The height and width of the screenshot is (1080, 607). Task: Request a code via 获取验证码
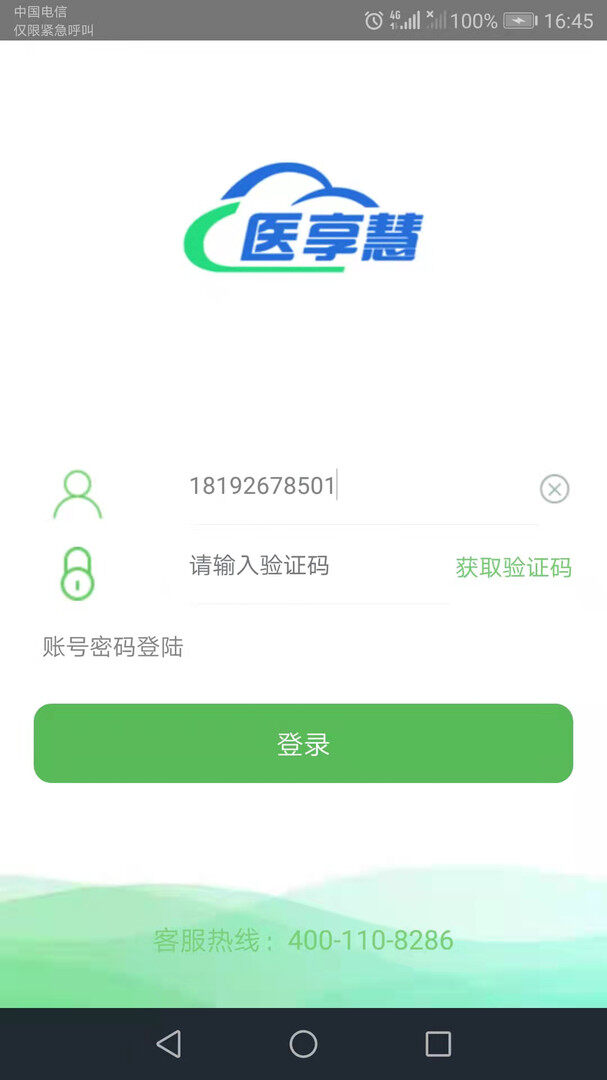pos(513,568)
